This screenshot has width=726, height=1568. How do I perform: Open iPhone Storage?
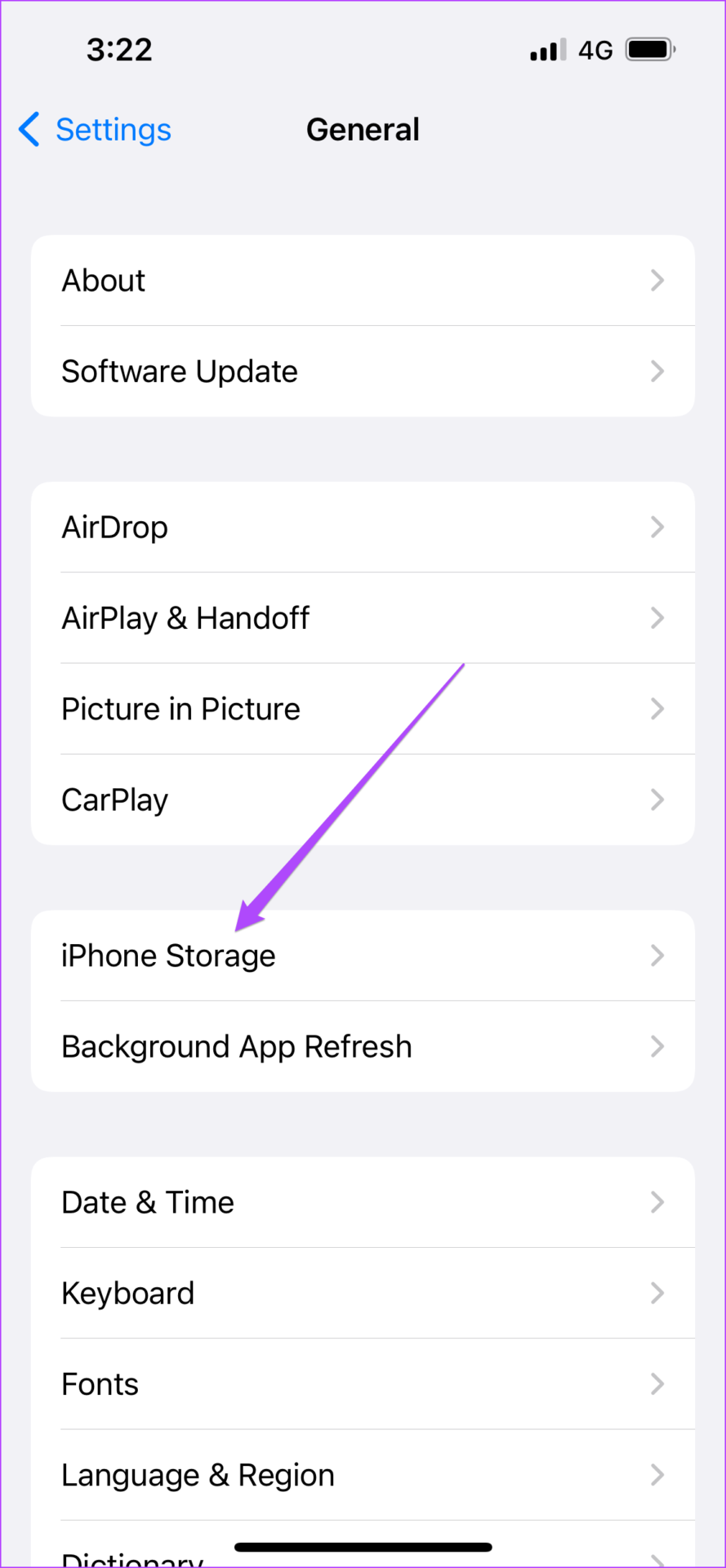(x=363, y=955)
